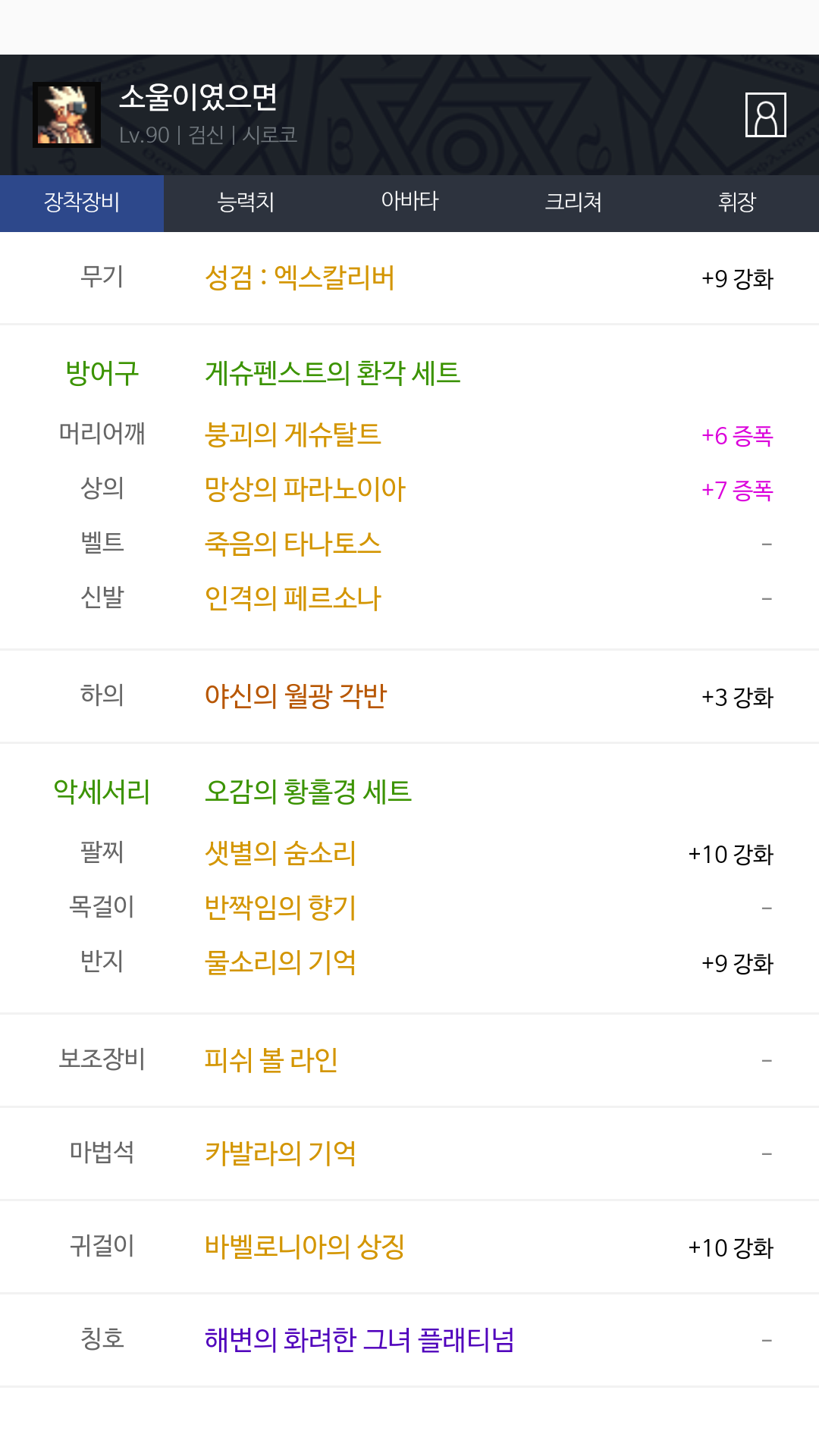Screen dimensions: 819x1456
Task: View 피쉬 볼 라인 sub equipment
Action: point(271,1060)
